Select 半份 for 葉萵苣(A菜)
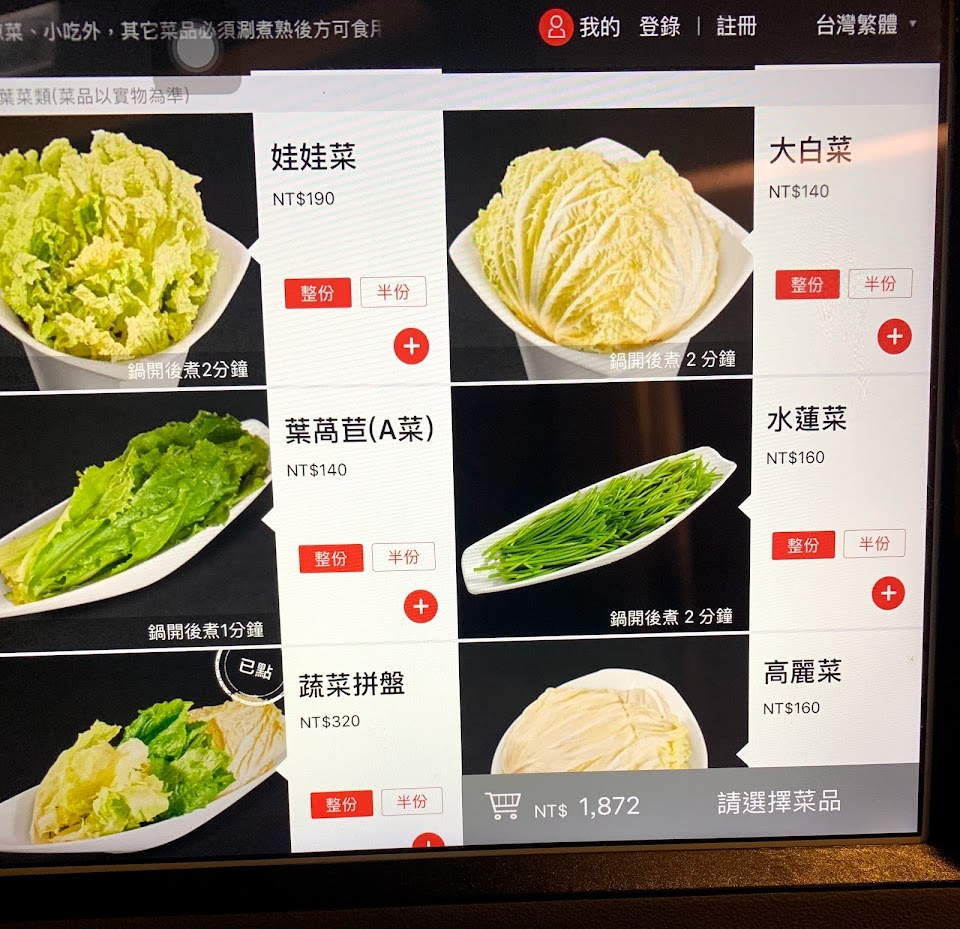960x929 pixels. click(404, 557)
